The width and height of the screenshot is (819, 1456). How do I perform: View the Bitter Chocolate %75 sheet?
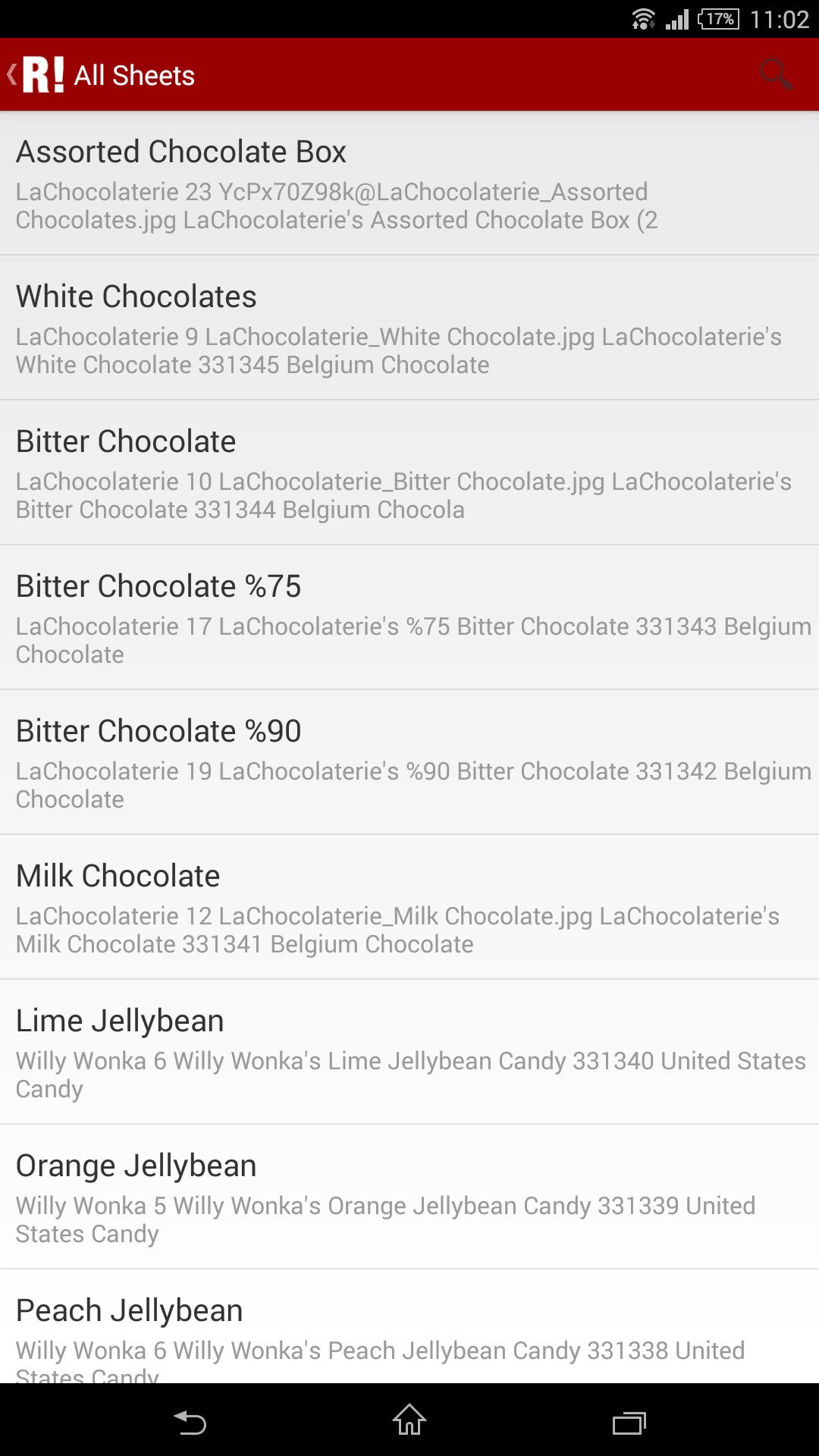pos(409,618)
